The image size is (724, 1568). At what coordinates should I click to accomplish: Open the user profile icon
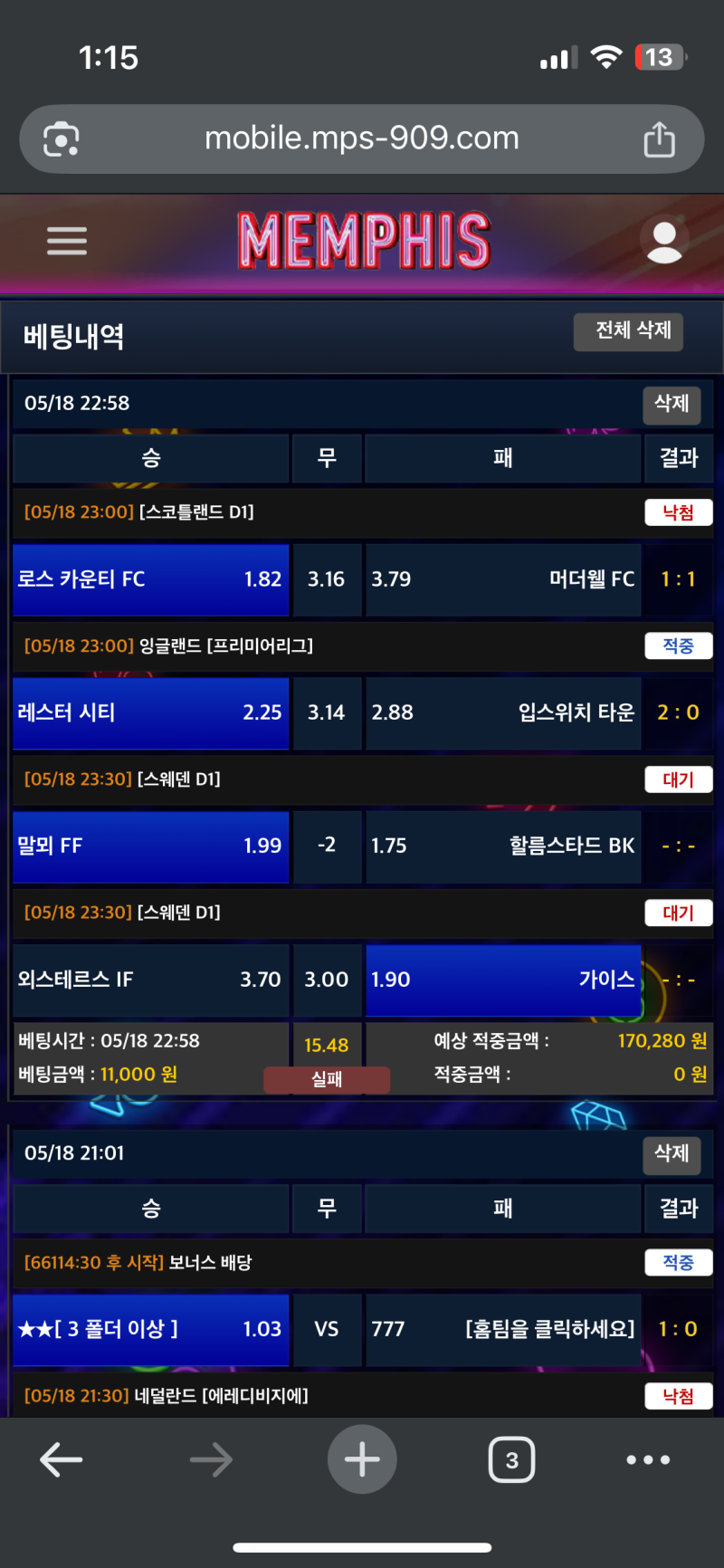pyautogui.click(x=664, y=241)
